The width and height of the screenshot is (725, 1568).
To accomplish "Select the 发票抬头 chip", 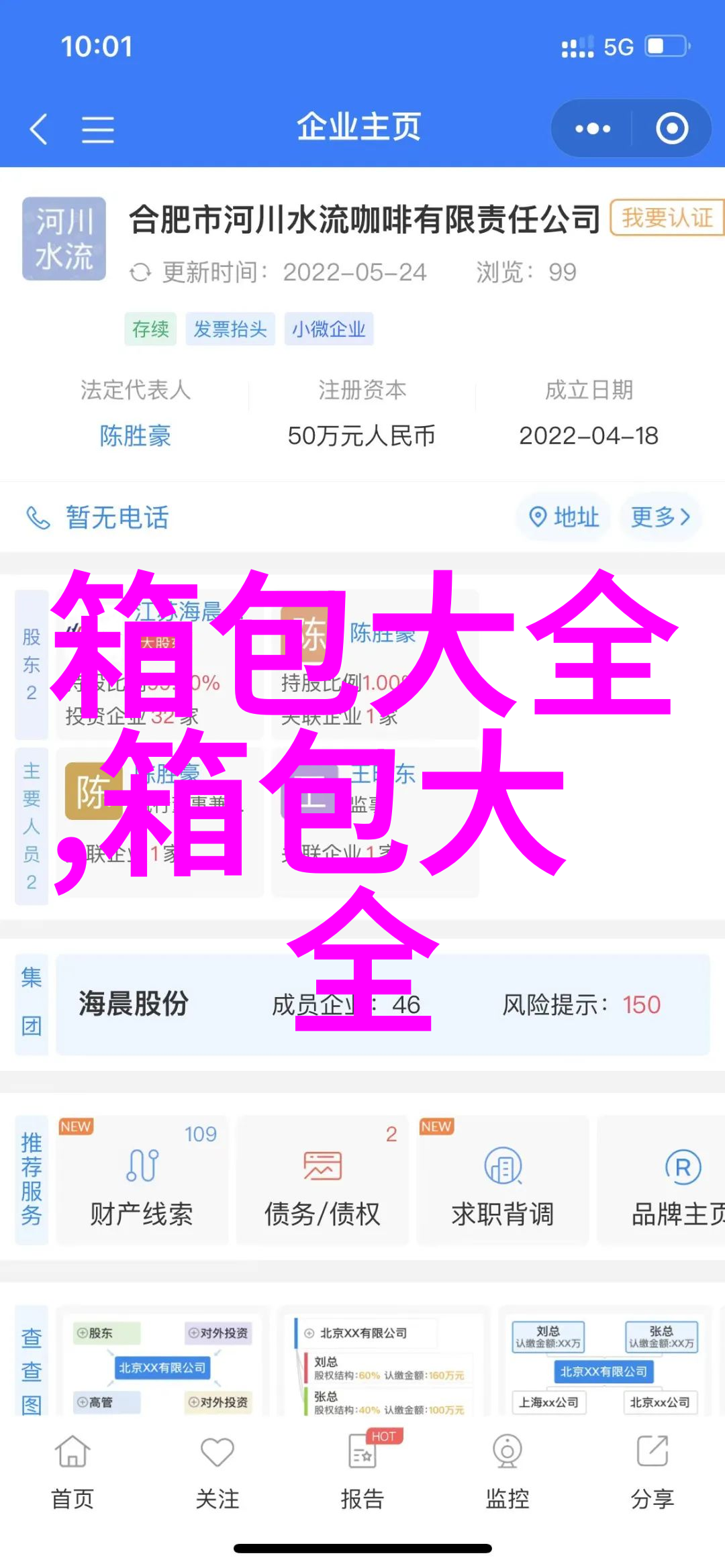I will [x=230, y=329].
